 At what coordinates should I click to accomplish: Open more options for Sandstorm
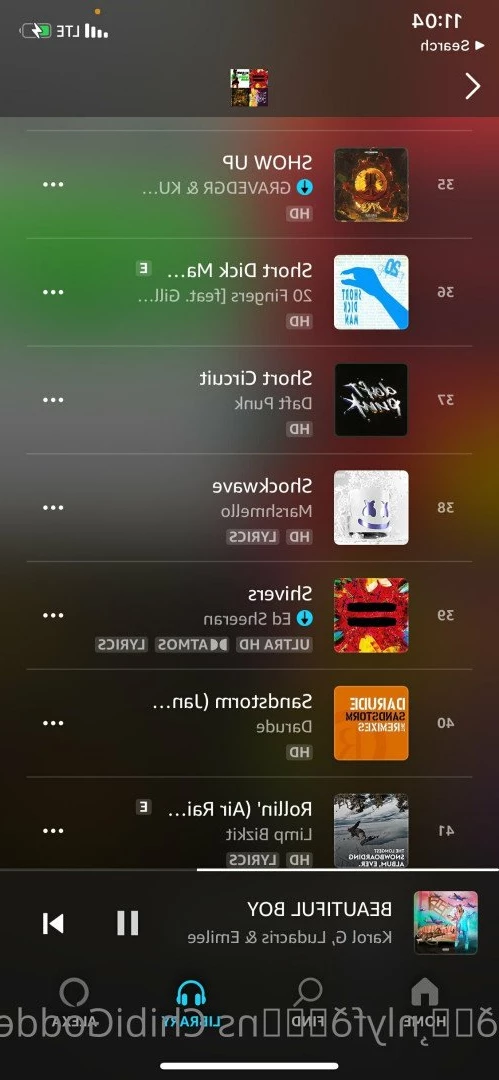(x=53, y=723)
